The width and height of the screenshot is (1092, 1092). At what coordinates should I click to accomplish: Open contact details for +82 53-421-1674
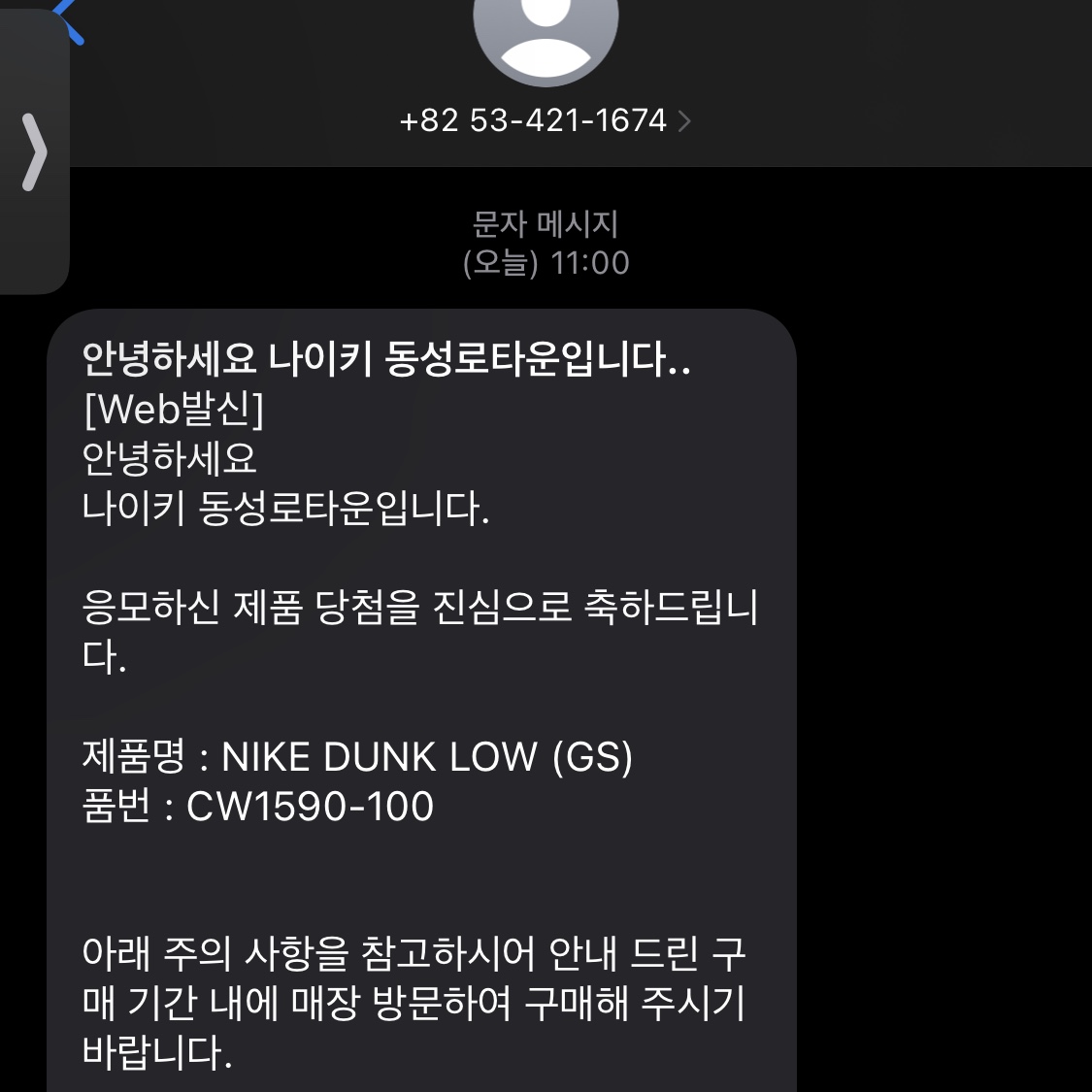tap(545, 120)
